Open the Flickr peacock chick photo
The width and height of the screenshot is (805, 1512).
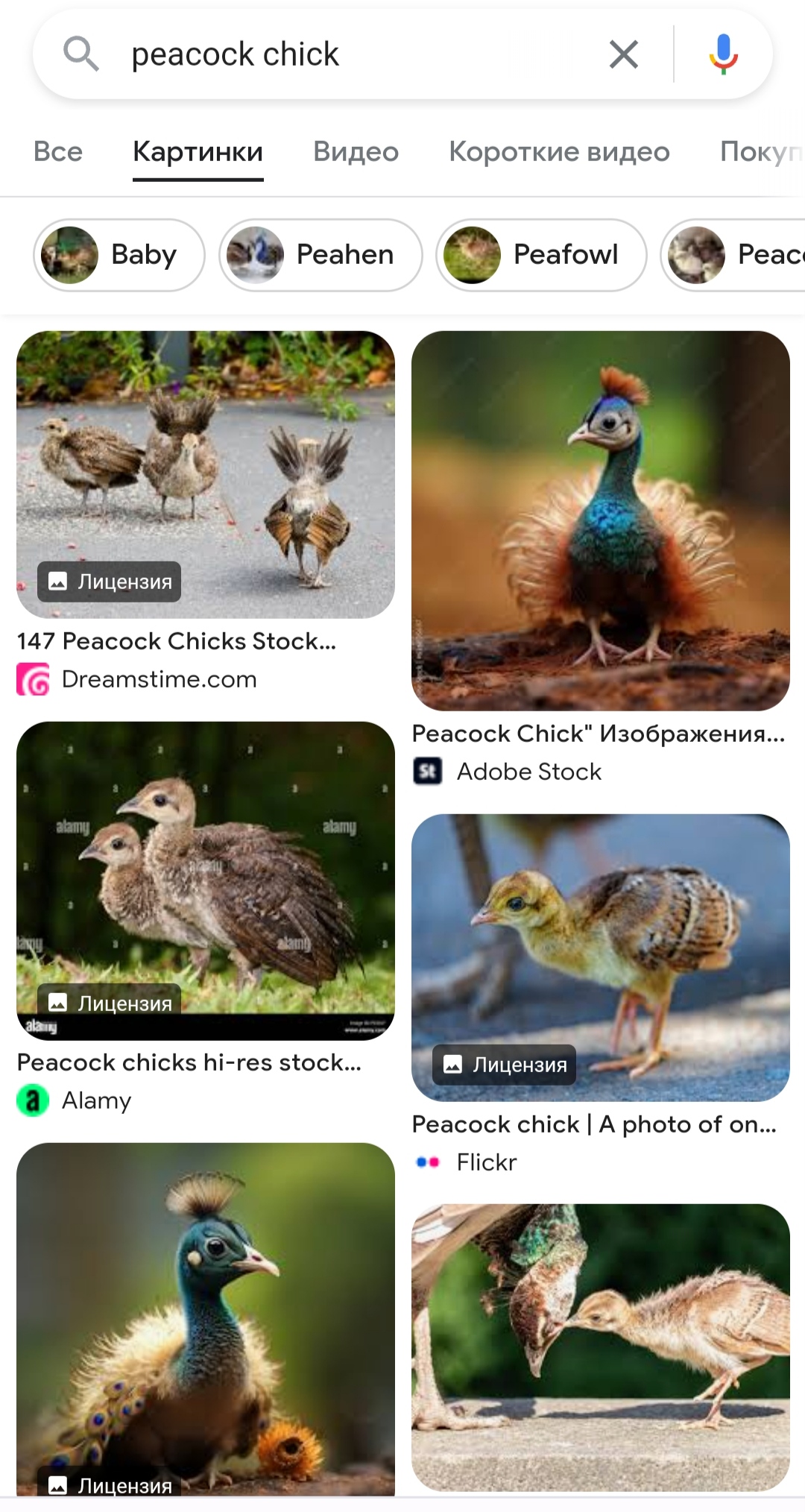point(600,957)
